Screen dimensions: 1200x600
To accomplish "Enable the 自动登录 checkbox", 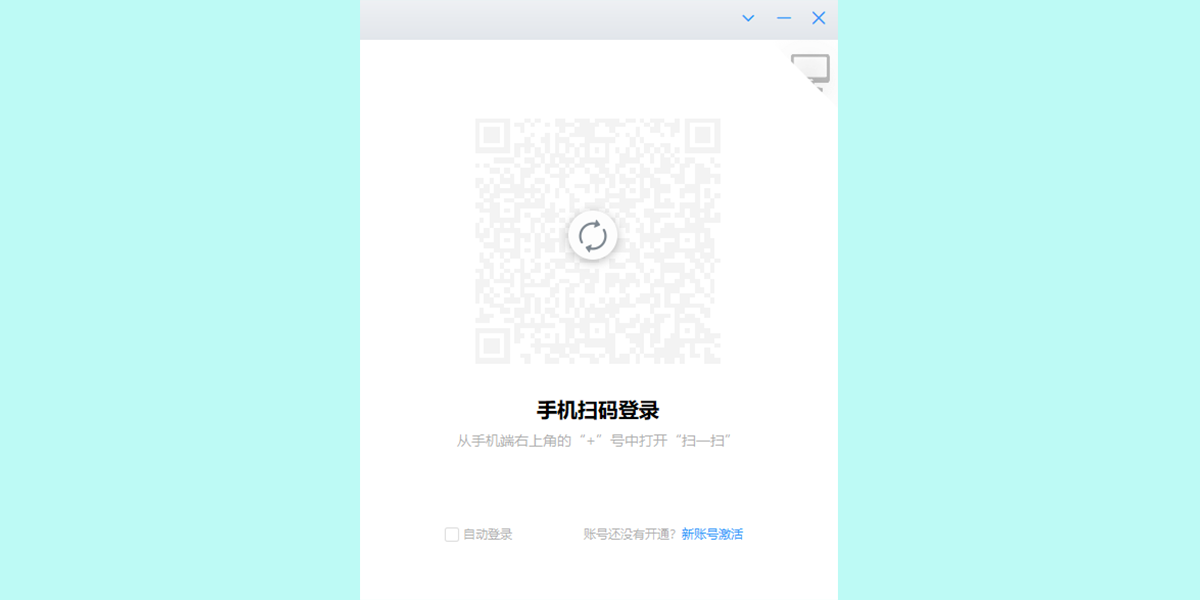I will pos(452,534).
